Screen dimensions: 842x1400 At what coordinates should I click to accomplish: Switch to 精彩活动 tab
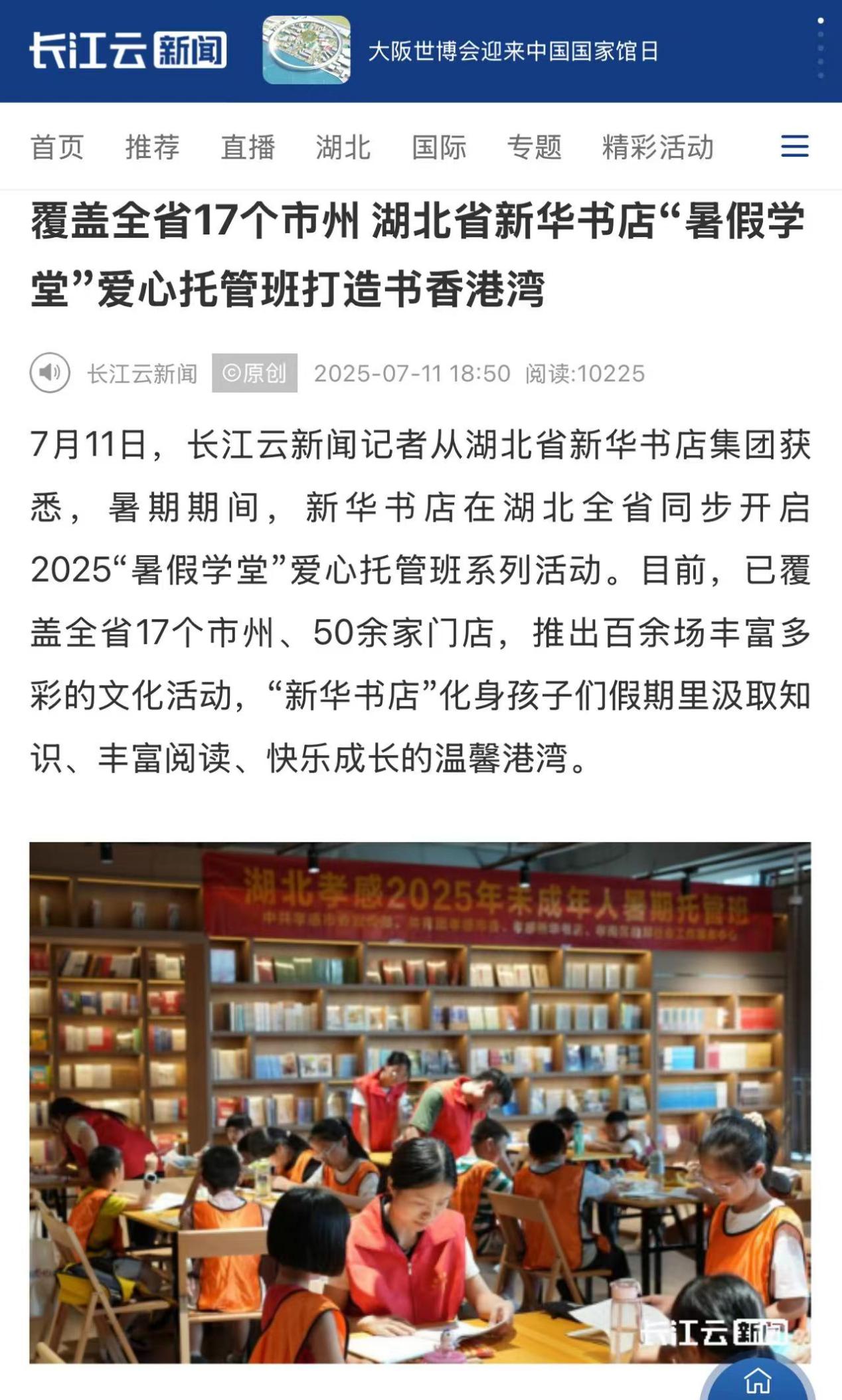[x=657, y=147]
